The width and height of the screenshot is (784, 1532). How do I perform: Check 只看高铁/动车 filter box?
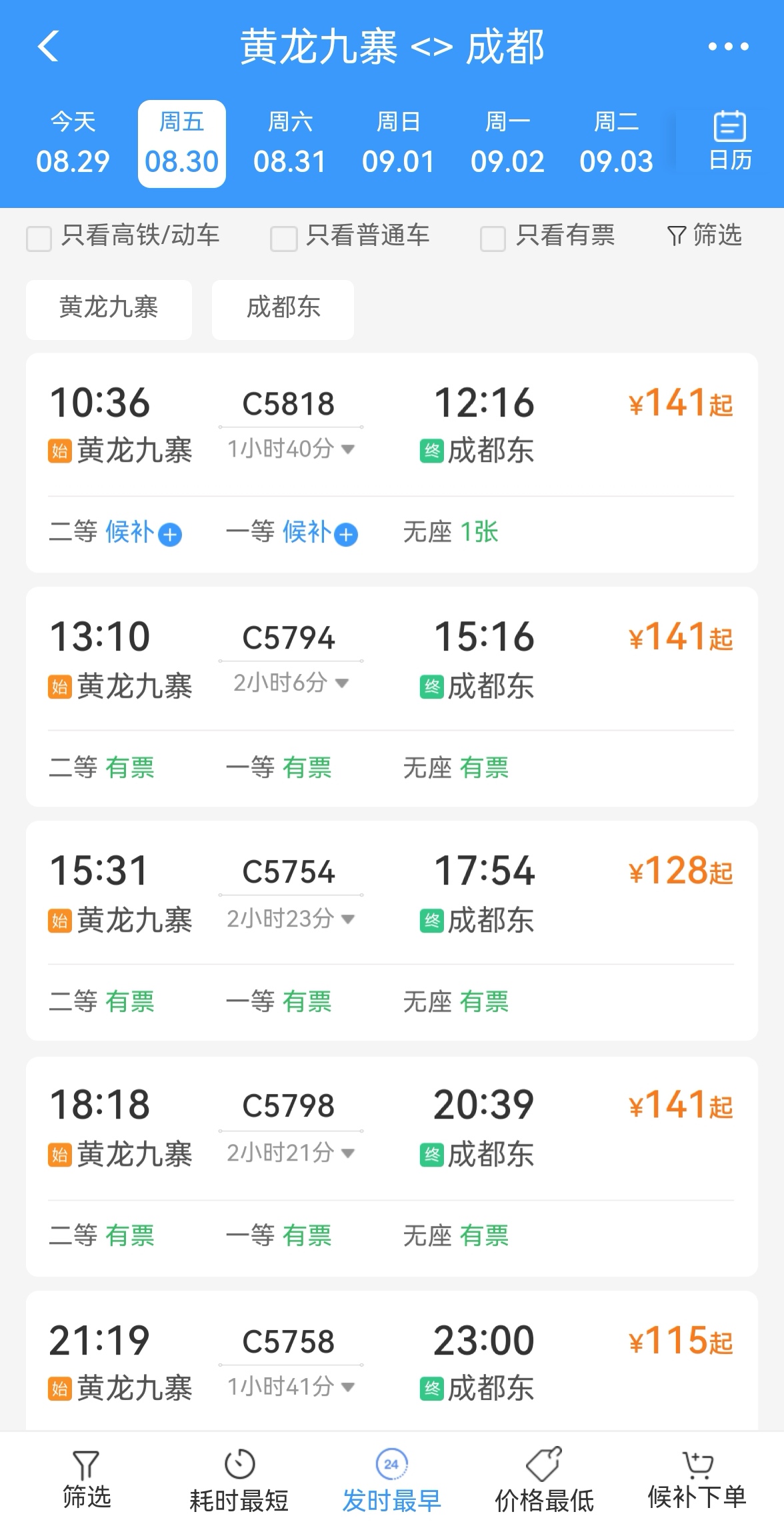tap(39, 238)
